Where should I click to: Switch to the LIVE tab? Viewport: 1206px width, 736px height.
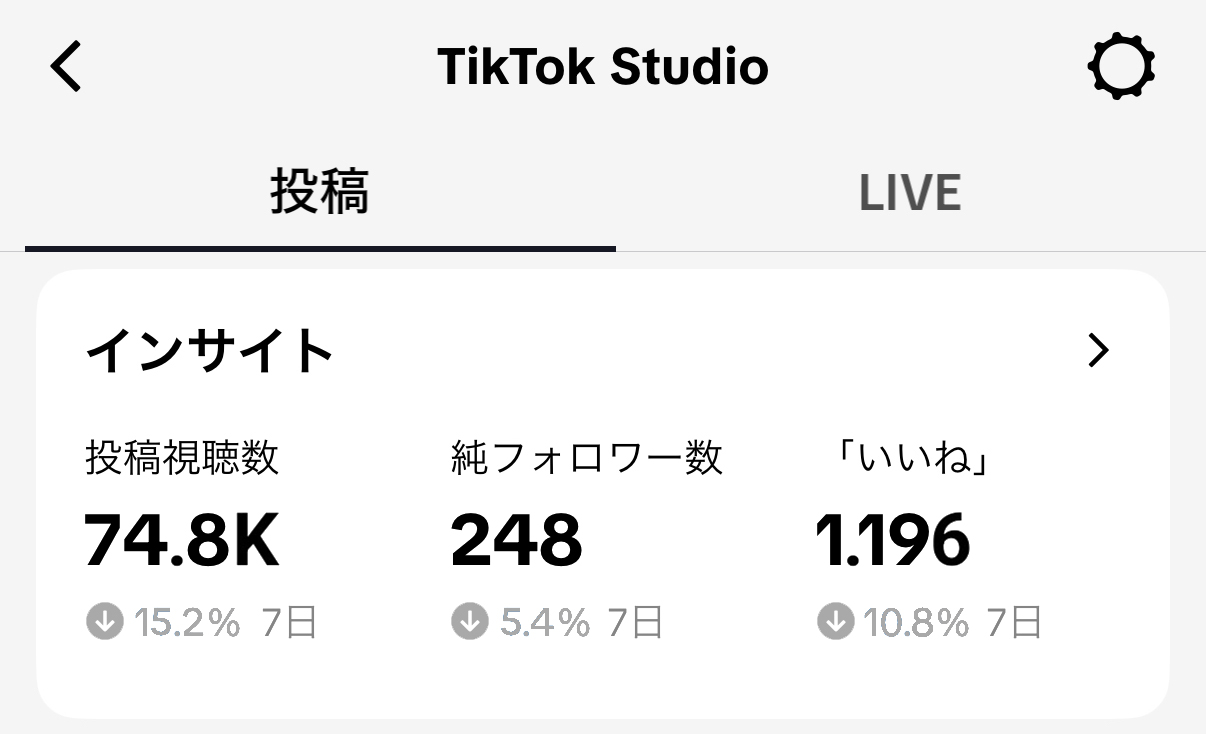pyautogui.click(x=910, y=193)
